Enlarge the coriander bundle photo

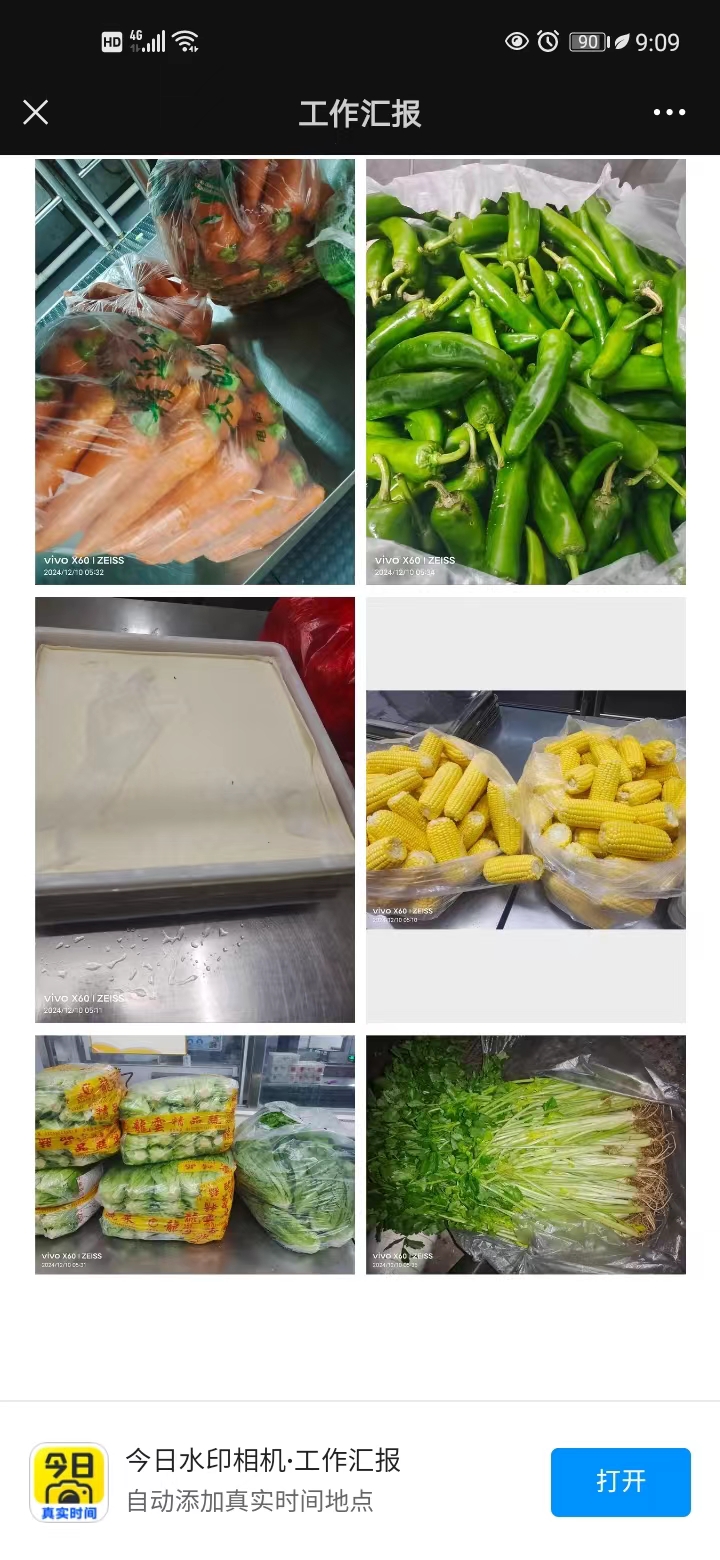[x=525, y=1154]
